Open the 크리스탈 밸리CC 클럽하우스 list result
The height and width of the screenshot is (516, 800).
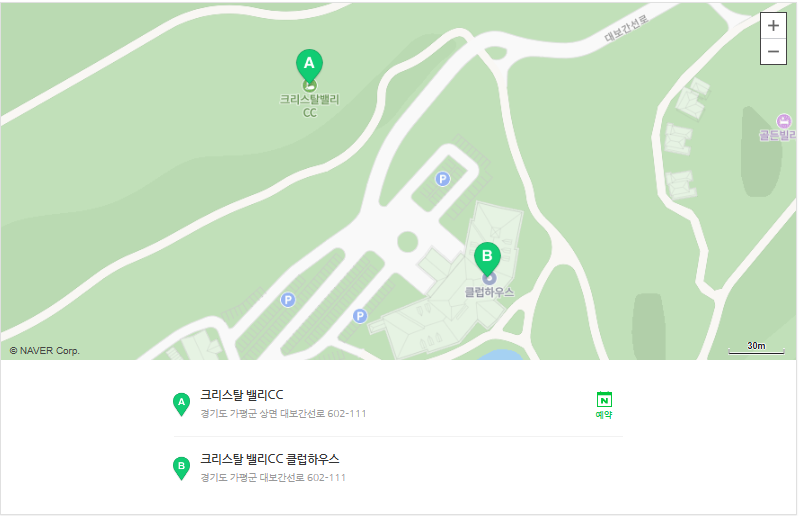270,459
